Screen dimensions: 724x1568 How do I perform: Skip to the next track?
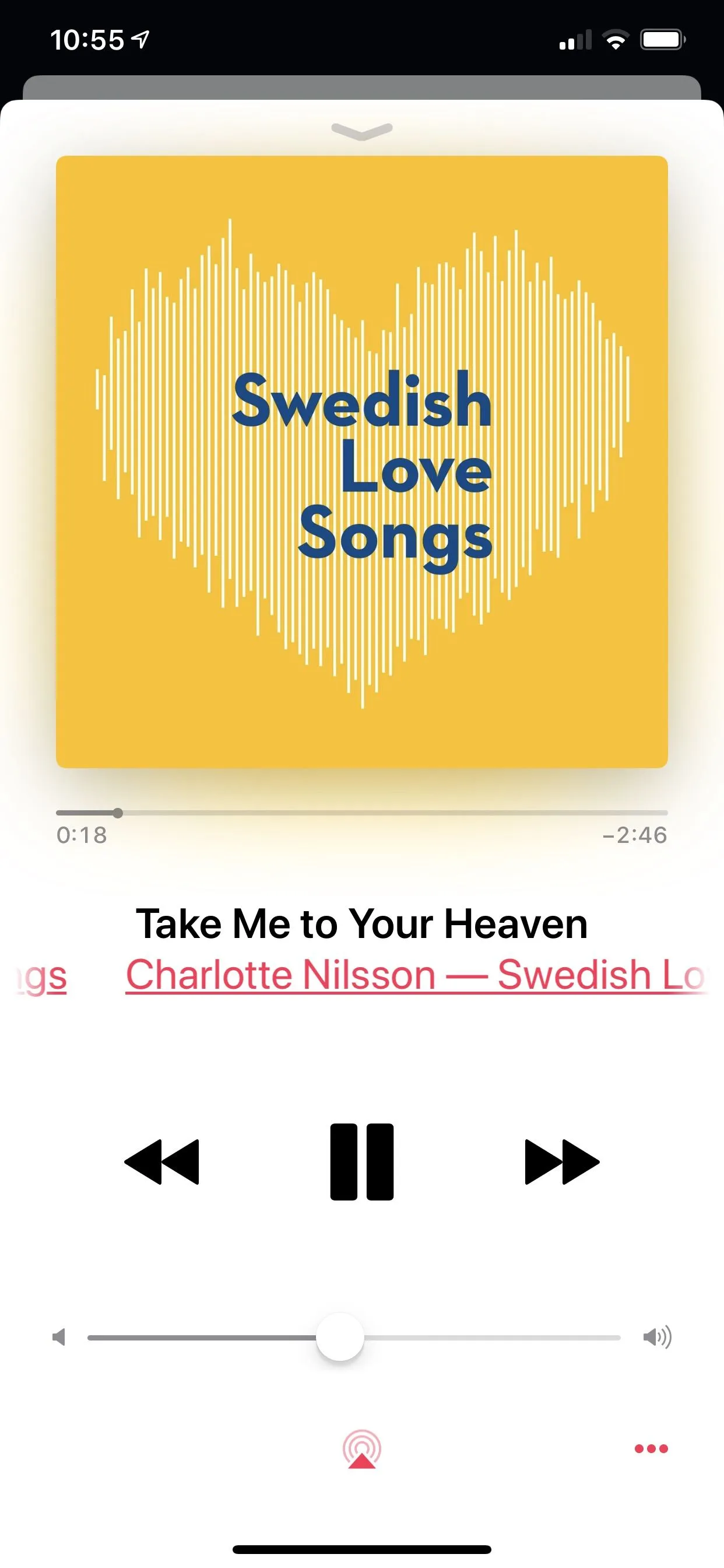click(561, 1161)
